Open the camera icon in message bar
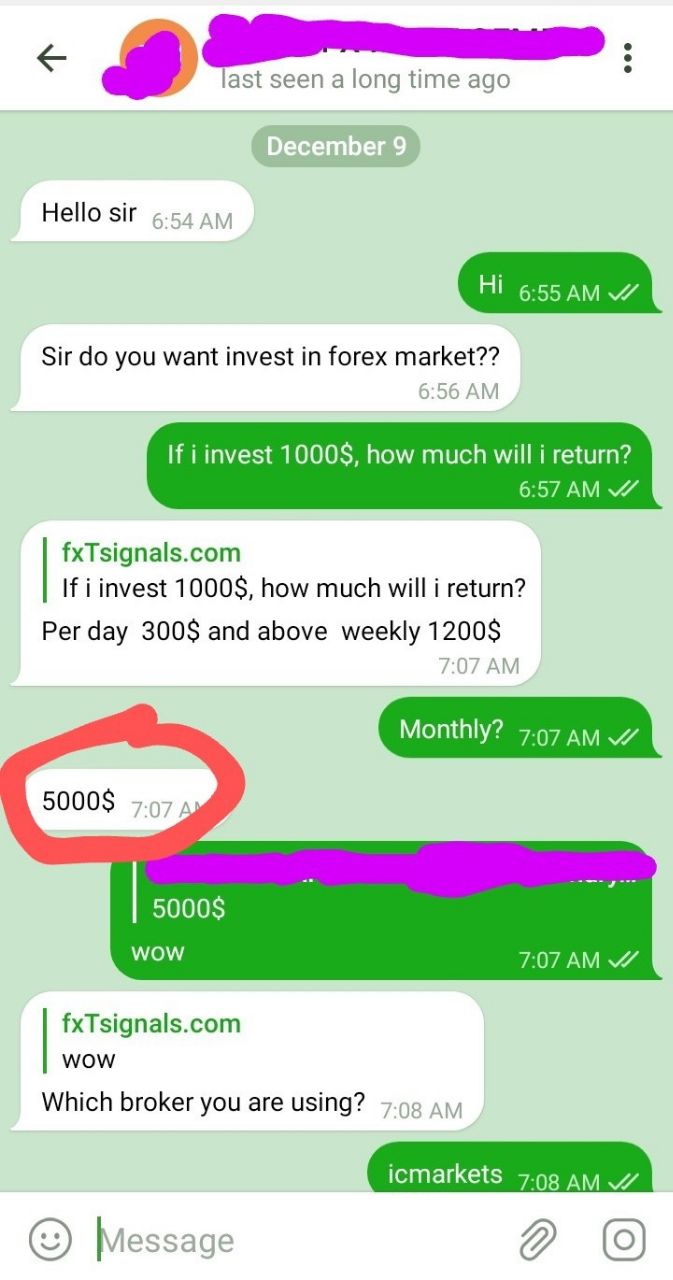The image size is (673, 1280). click(623, 1240)
